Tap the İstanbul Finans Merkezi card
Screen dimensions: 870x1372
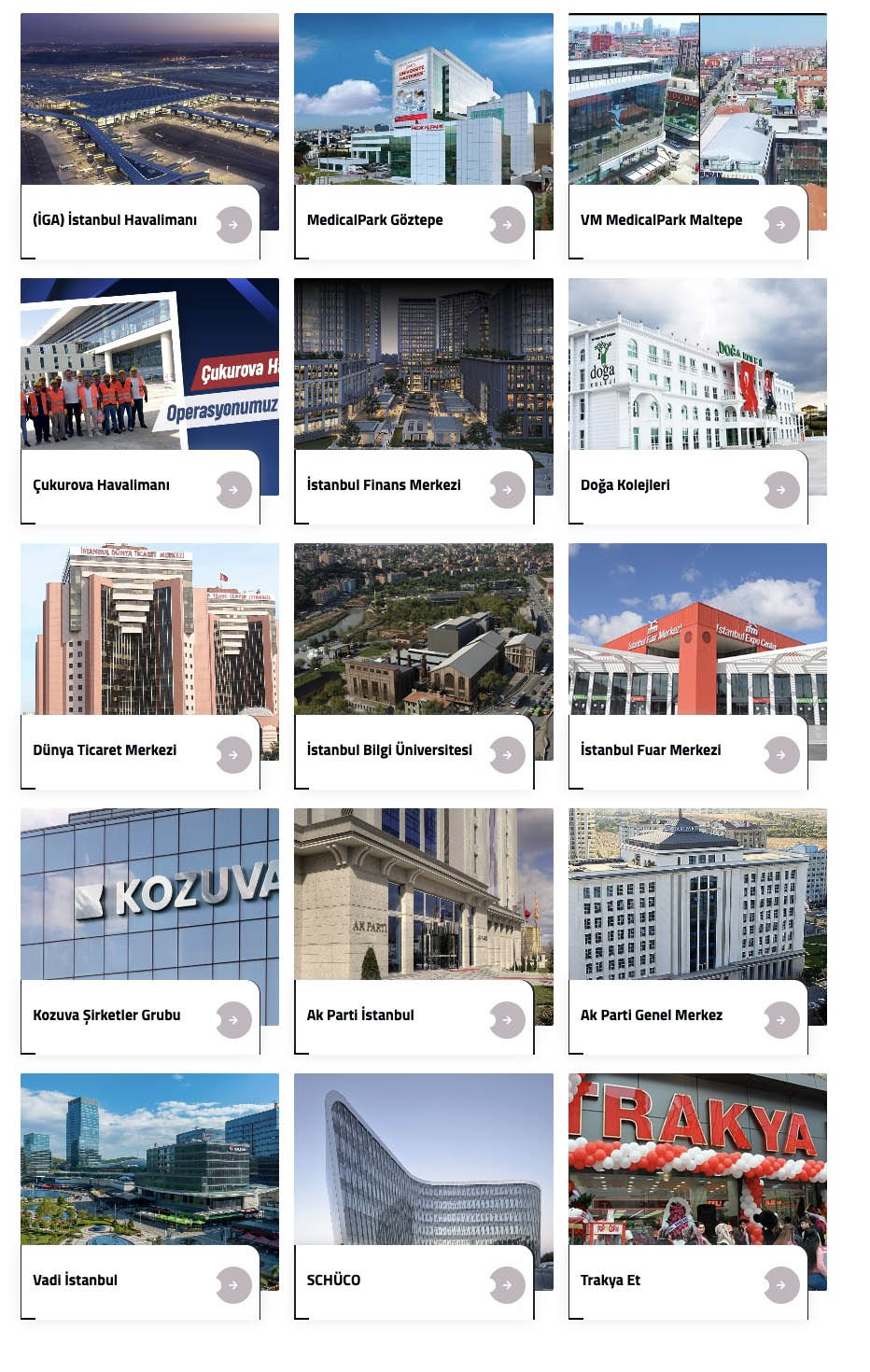(384, 485)
